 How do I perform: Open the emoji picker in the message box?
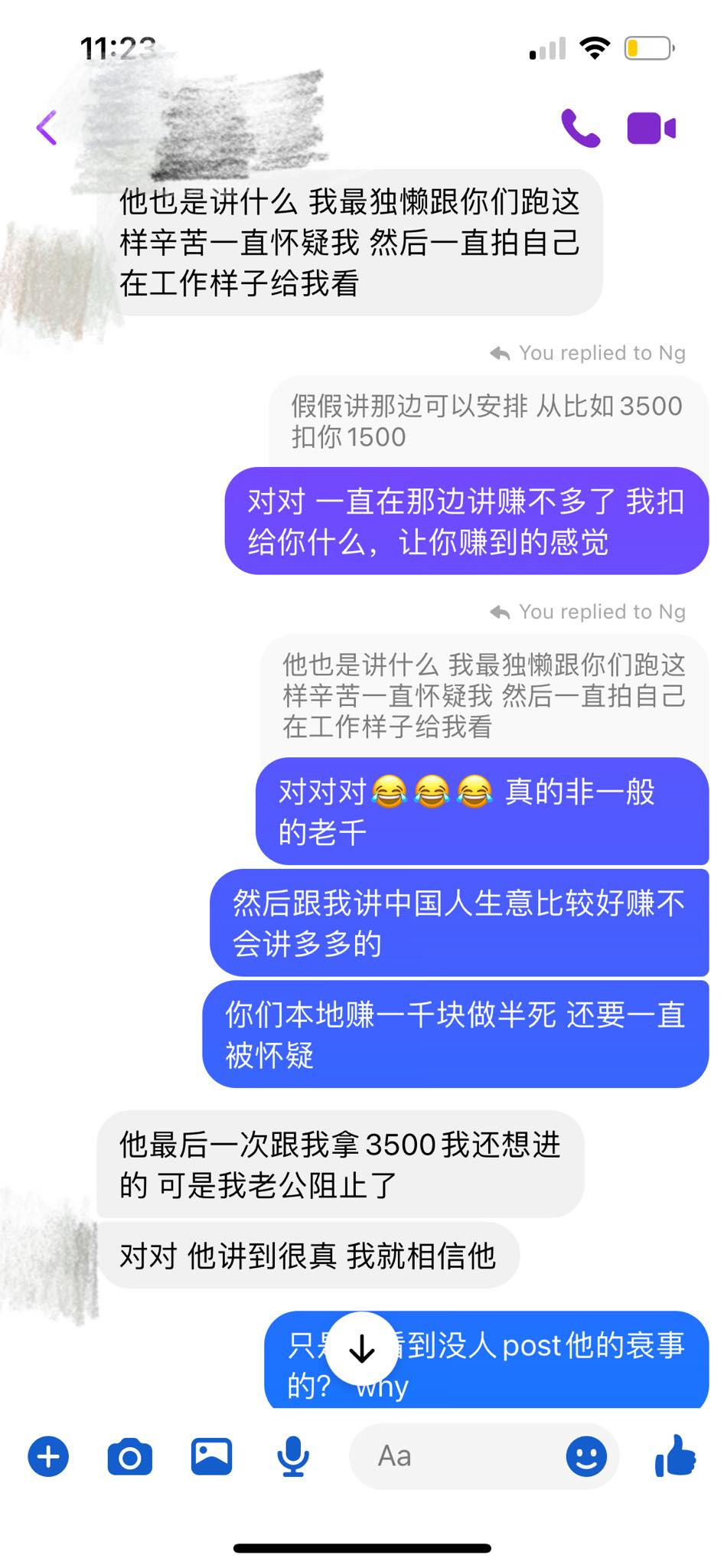pos(586,1455)
